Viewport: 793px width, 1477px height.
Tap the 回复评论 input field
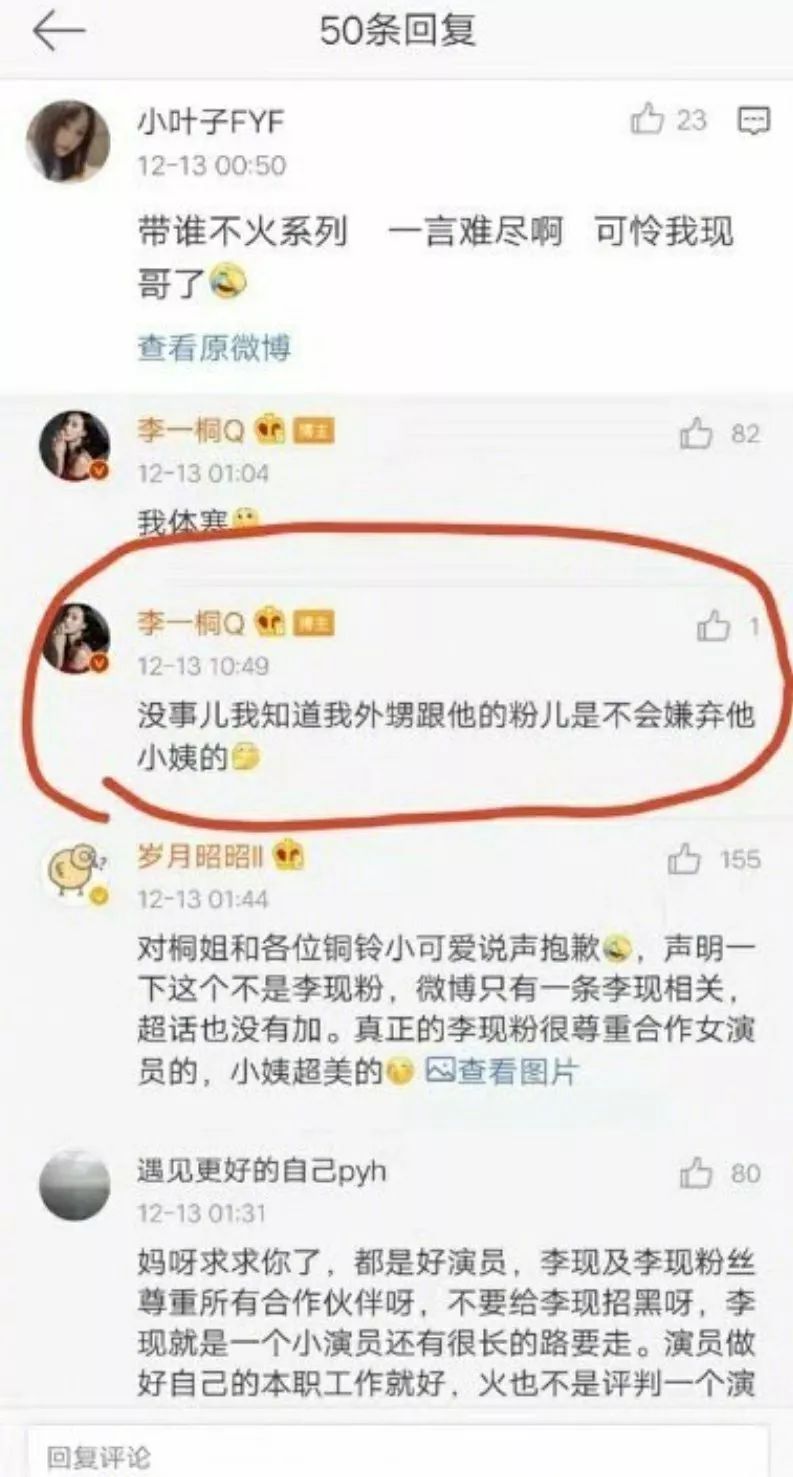coord(396,1455)
